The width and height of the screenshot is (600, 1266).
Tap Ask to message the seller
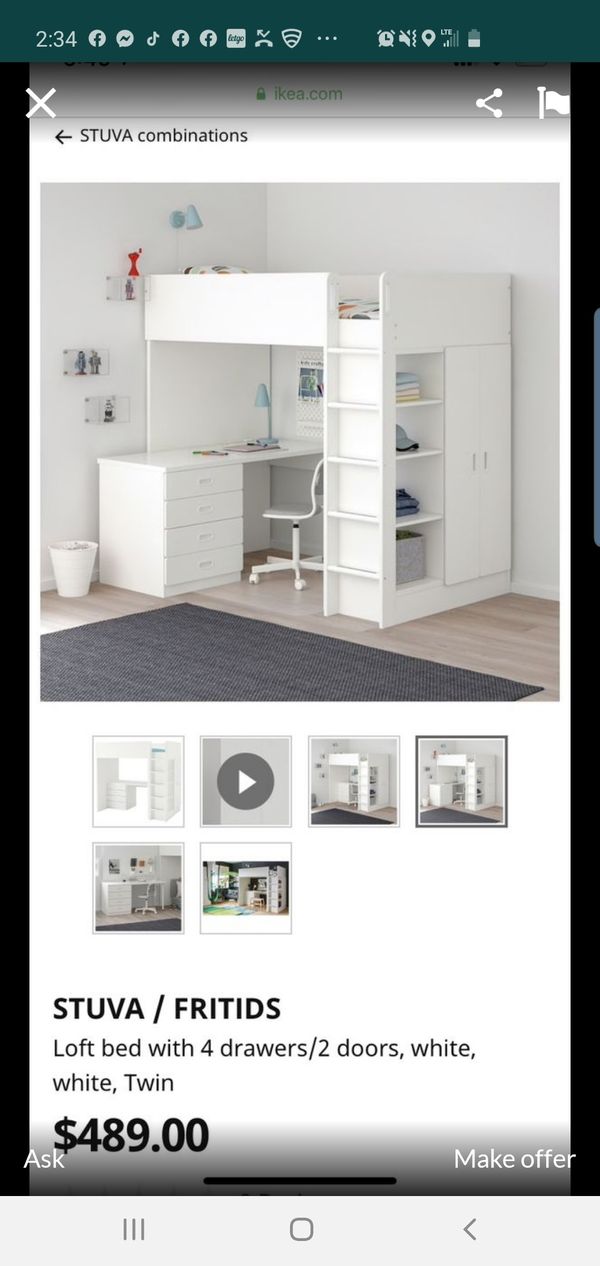click(44, 1159)
